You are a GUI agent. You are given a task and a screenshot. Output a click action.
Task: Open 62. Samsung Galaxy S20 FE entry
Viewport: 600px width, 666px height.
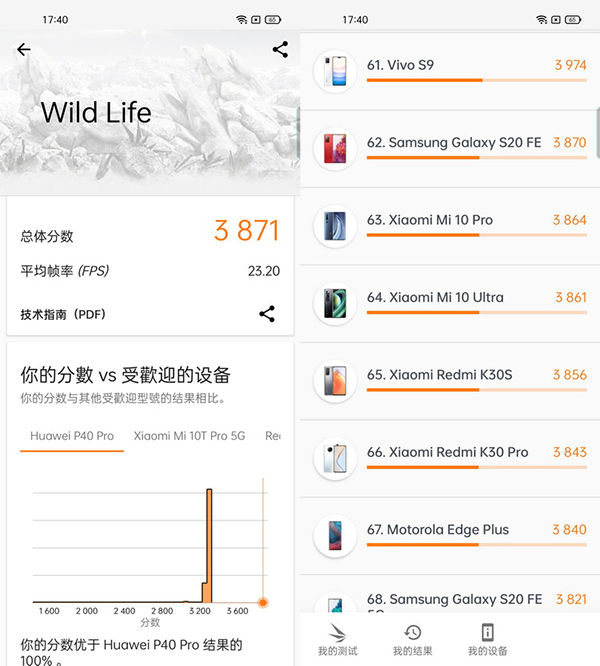[450, 148]
